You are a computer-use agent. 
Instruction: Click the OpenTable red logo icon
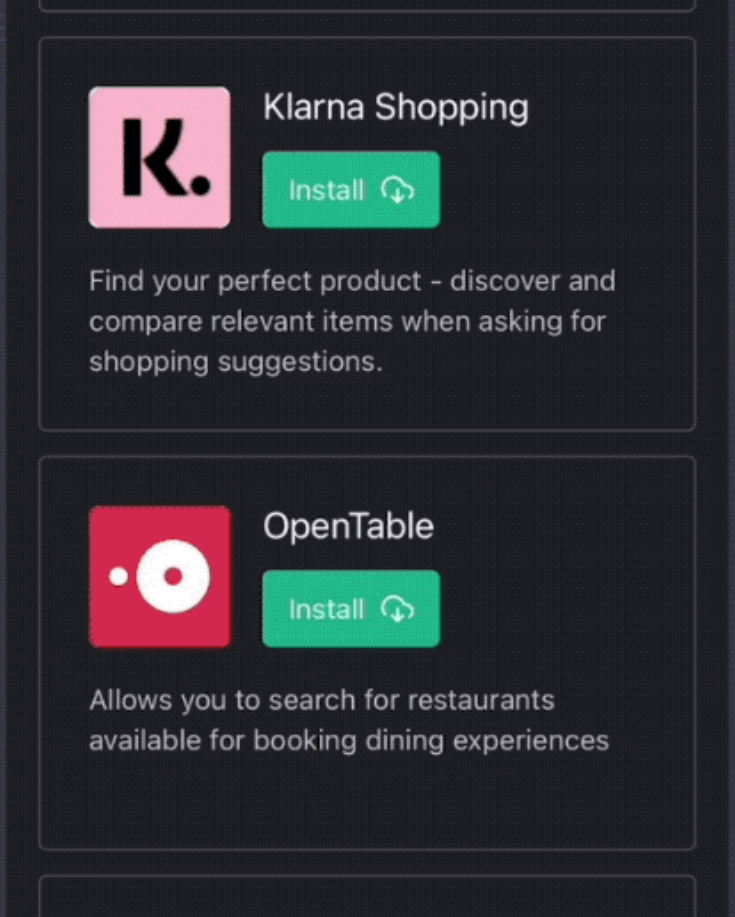click(x=159, y=576)
